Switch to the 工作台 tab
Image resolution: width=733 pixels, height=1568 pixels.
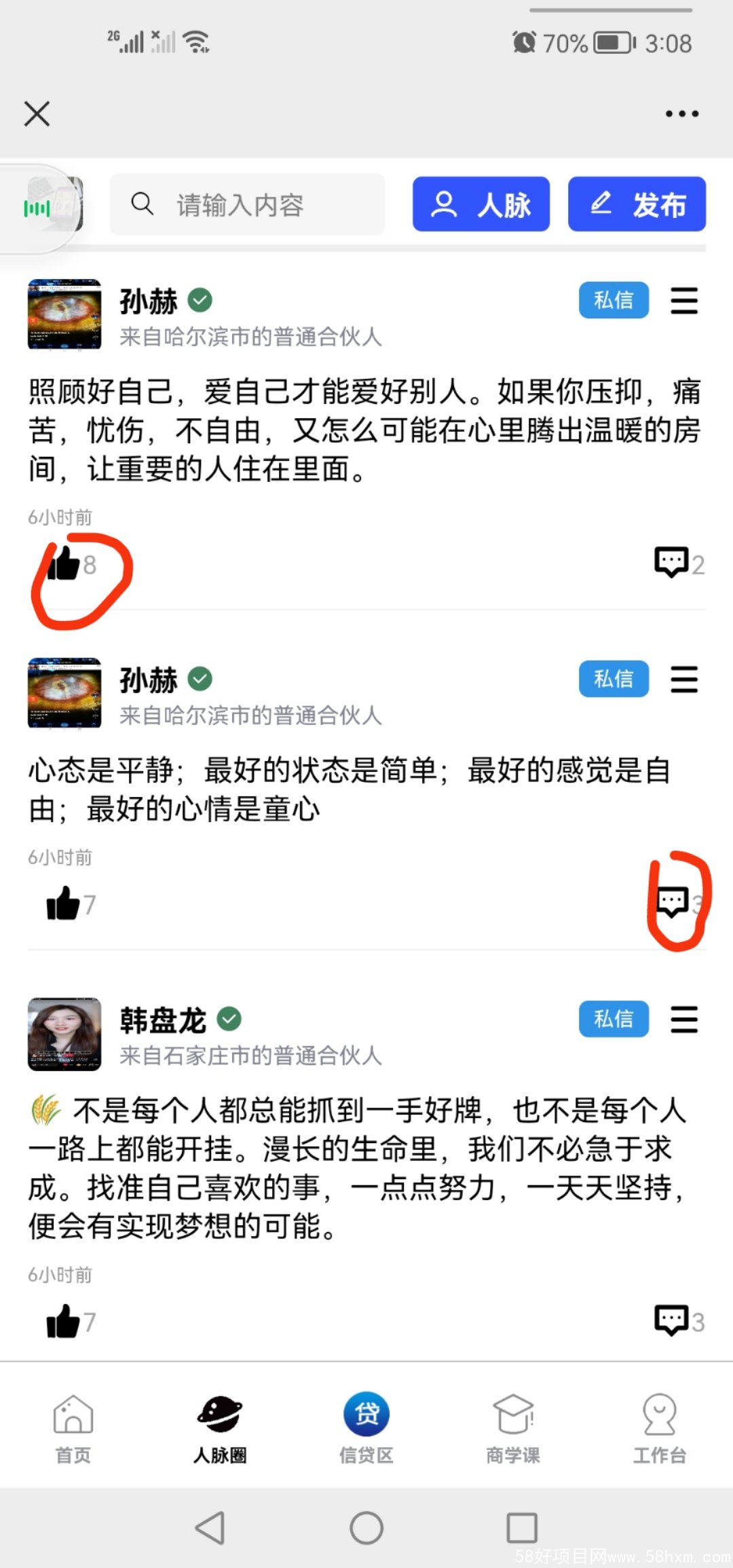click(659, 1427)
